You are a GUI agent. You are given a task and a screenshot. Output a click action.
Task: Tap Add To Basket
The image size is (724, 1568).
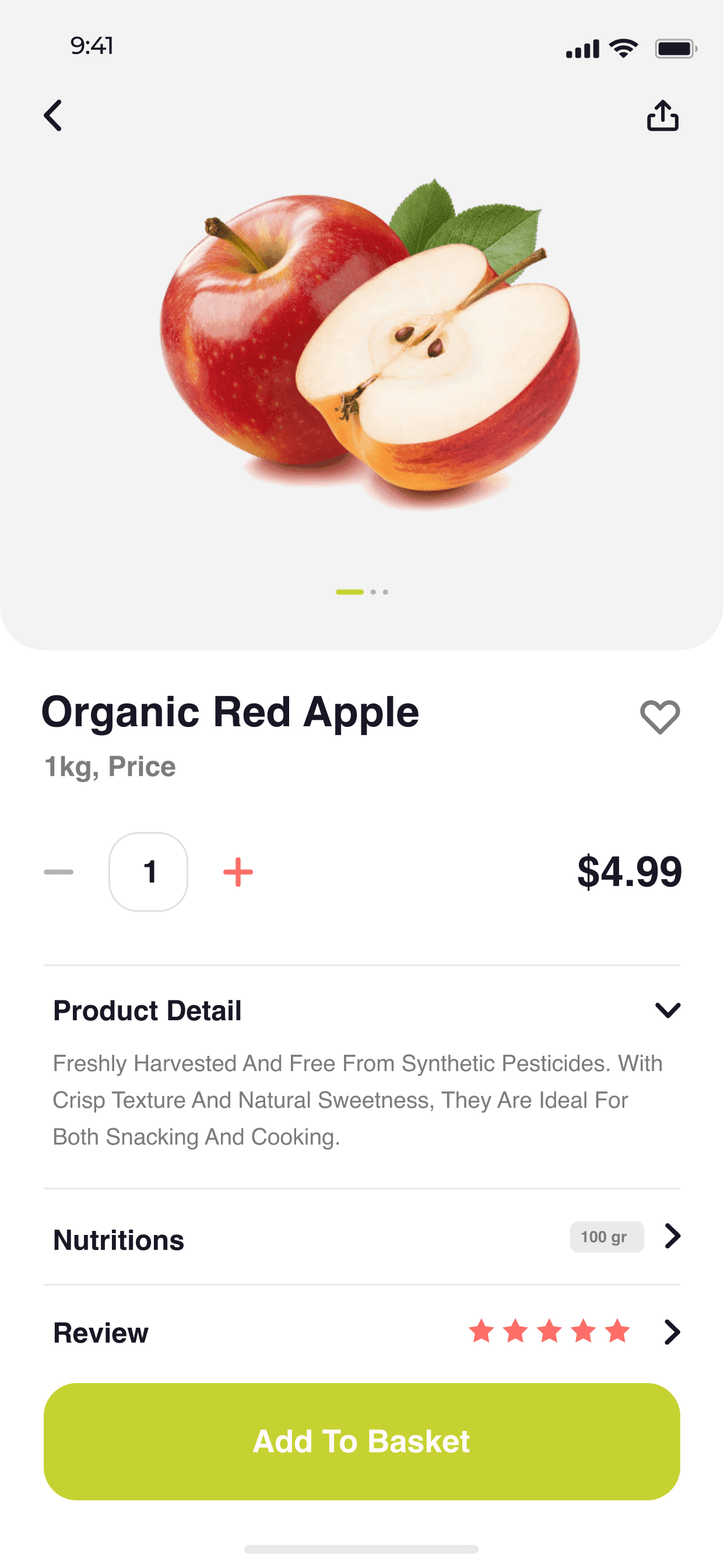click(362, 1441)
